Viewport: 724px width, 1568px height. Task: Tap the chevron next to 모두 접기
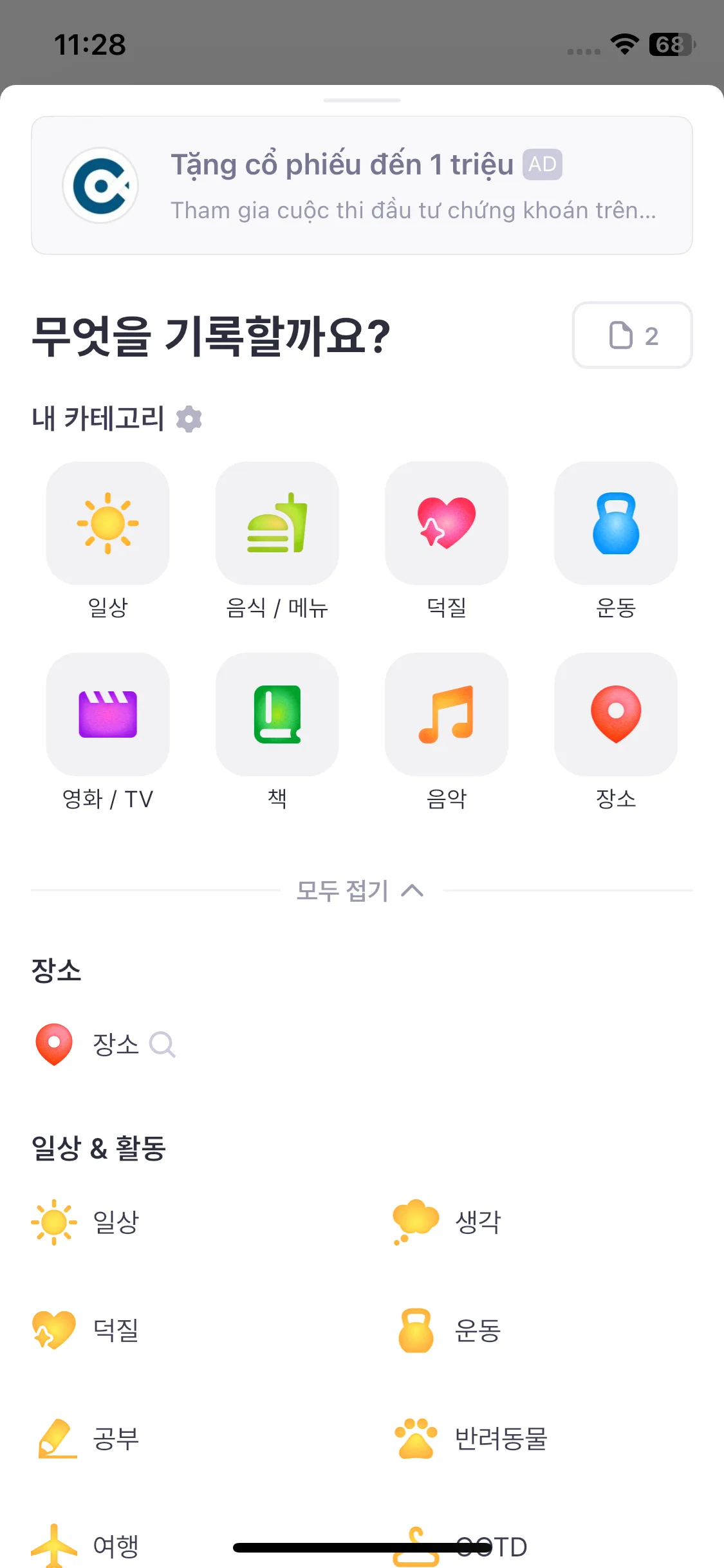click(x=412, y=891)
